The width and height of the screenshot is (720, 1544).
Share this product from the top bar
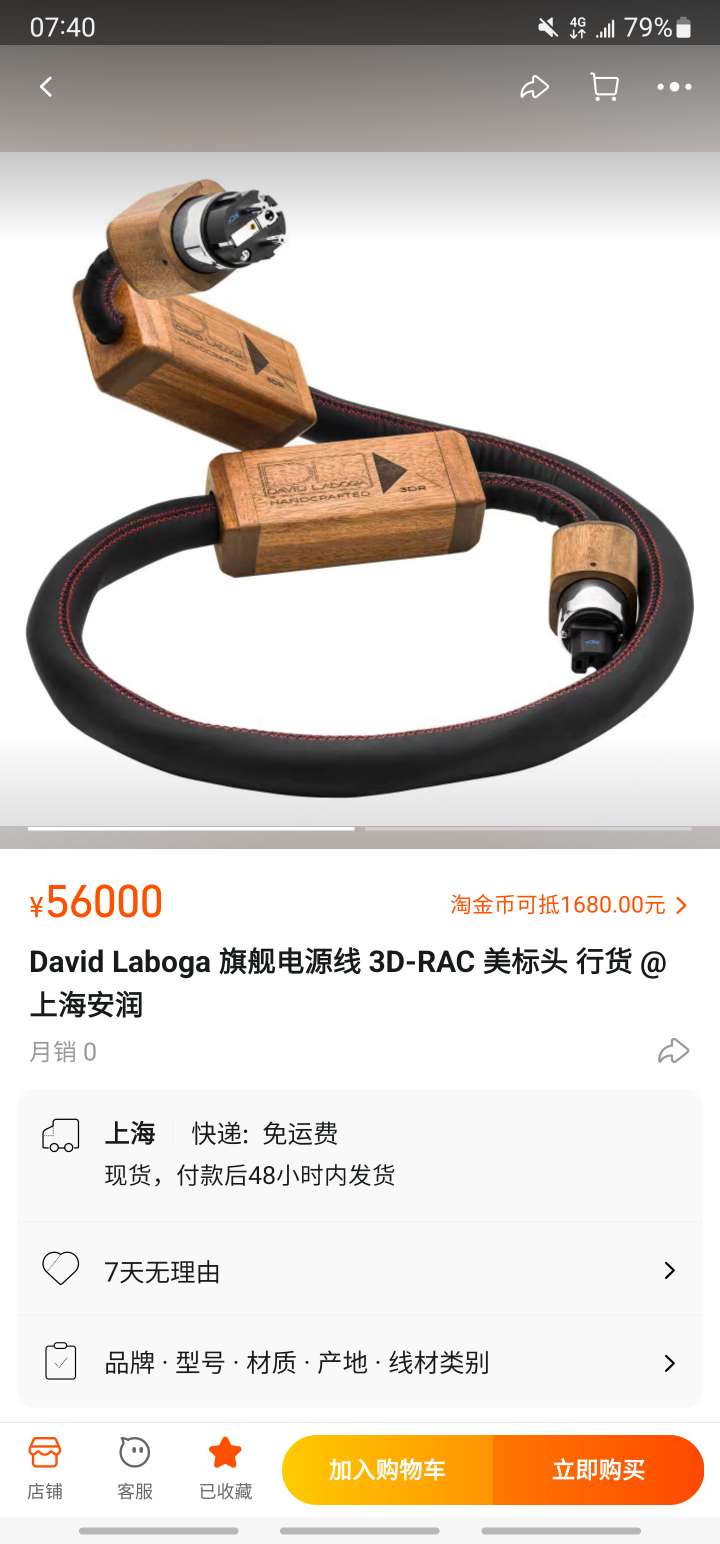pos(535,87)
